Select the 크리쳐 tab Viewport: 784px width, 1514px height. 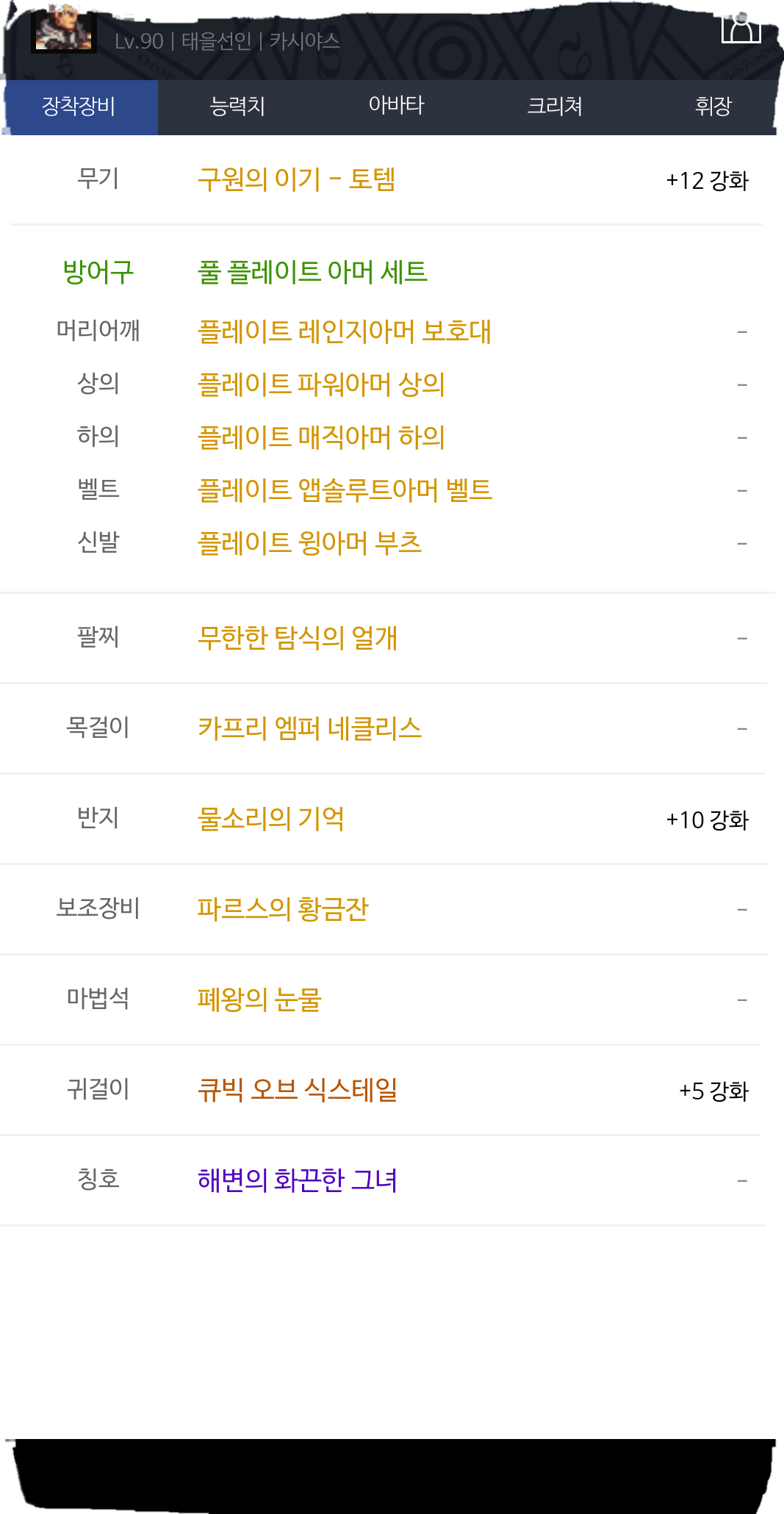[555, 107]
